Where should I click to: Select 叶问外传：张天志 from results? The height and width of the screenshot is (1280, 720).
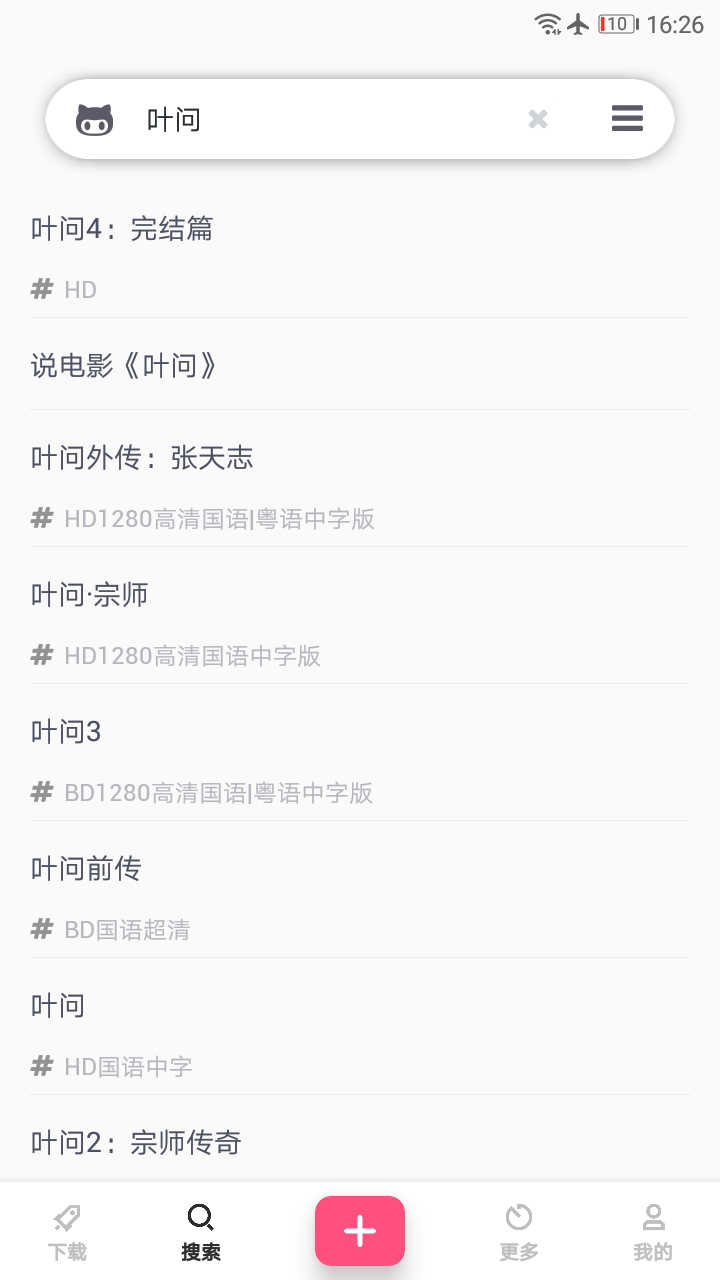[x=141, y=457]
